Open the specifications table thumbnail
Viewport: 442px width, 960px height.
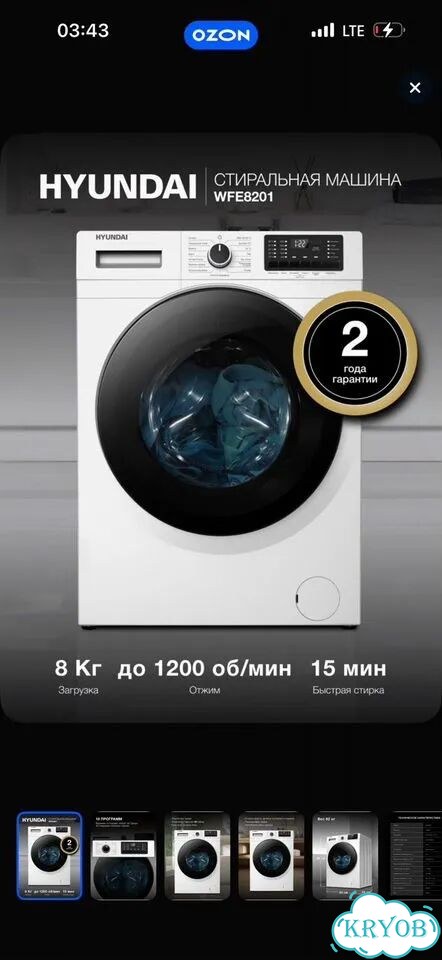414,855
